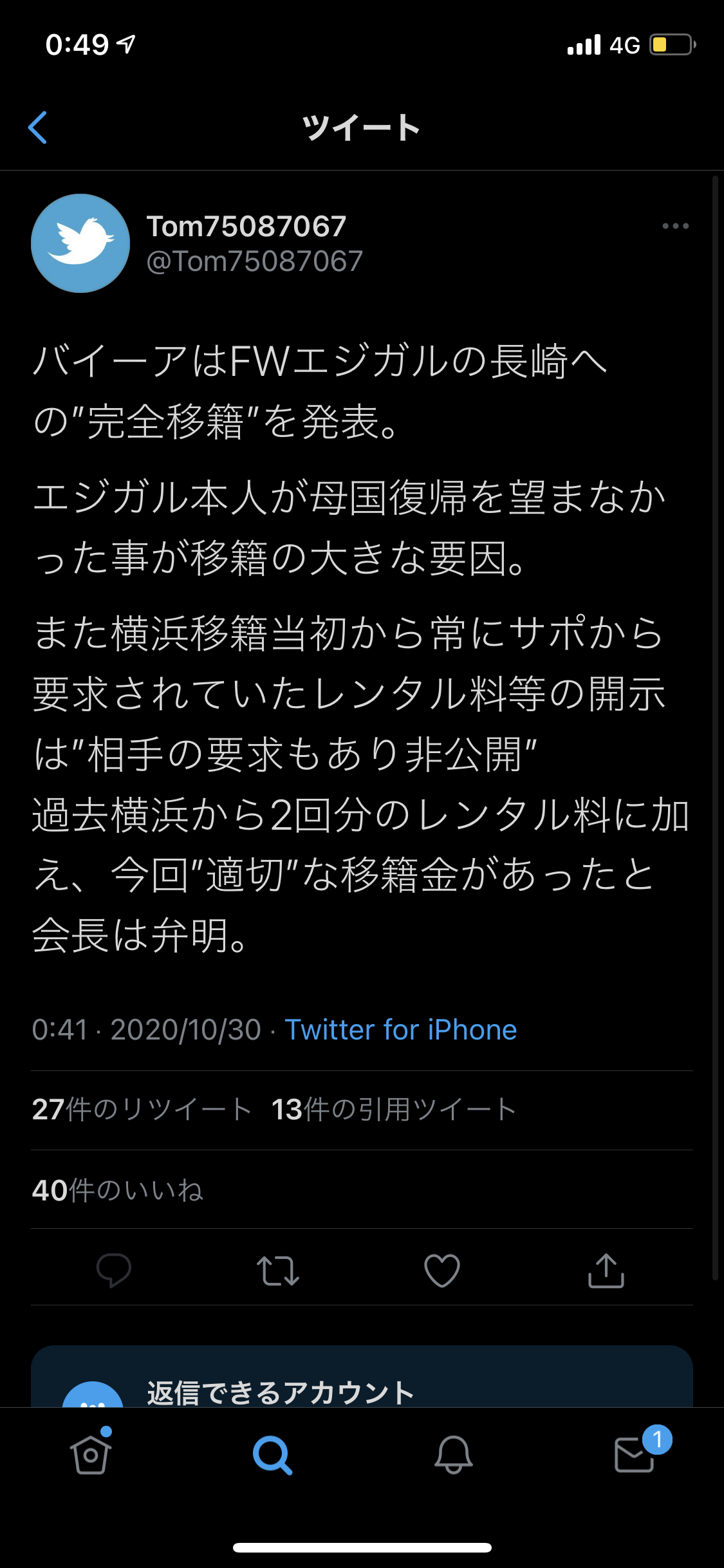This screenshot has height=1568, width=724.
Task: Go back using the top-left arrow
Action: pyautogui.click(x=39, y=127)
